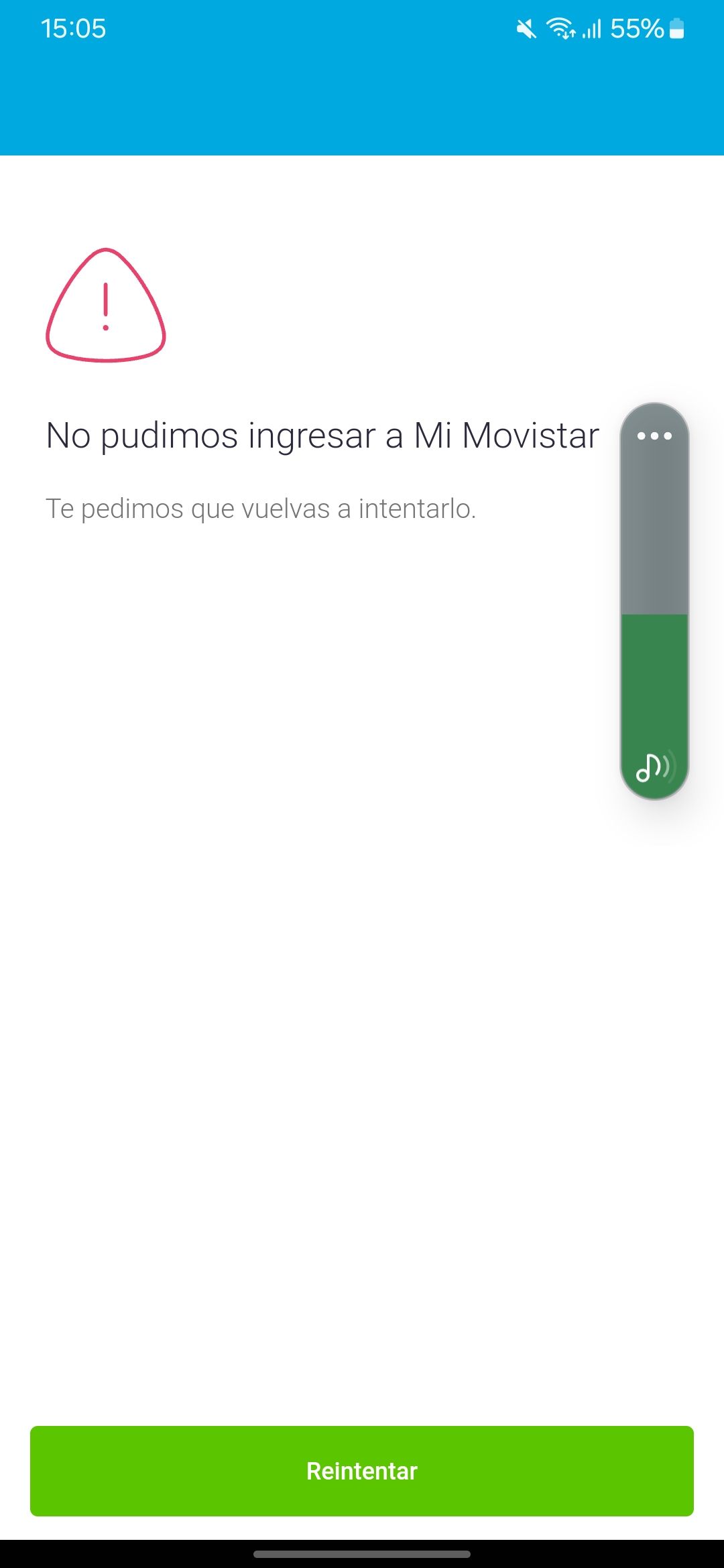Tap the navigation gesture bar at bottom
Screen dimensions: 724x1568
tap(362, 1555)
